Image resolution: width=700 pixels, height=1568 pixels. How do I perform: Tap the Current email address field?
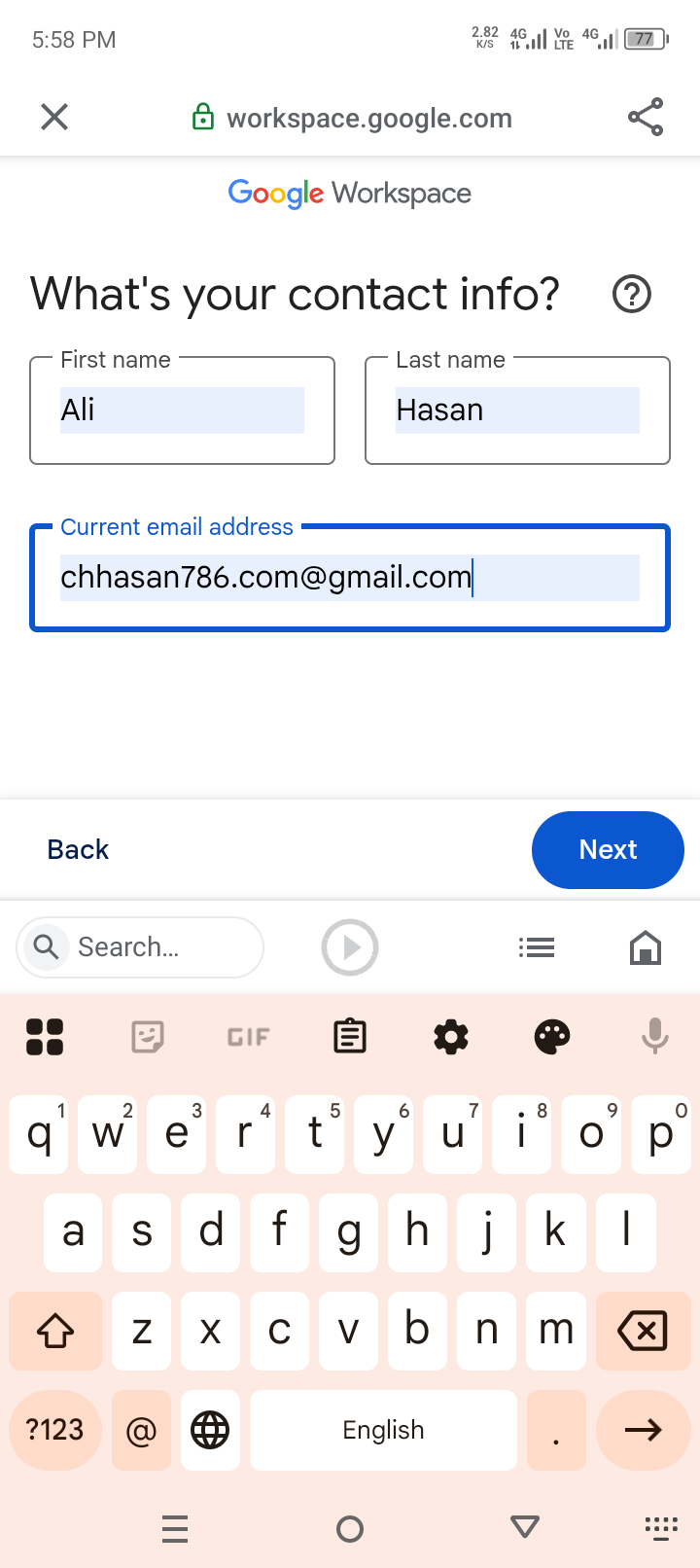[350, 578]
